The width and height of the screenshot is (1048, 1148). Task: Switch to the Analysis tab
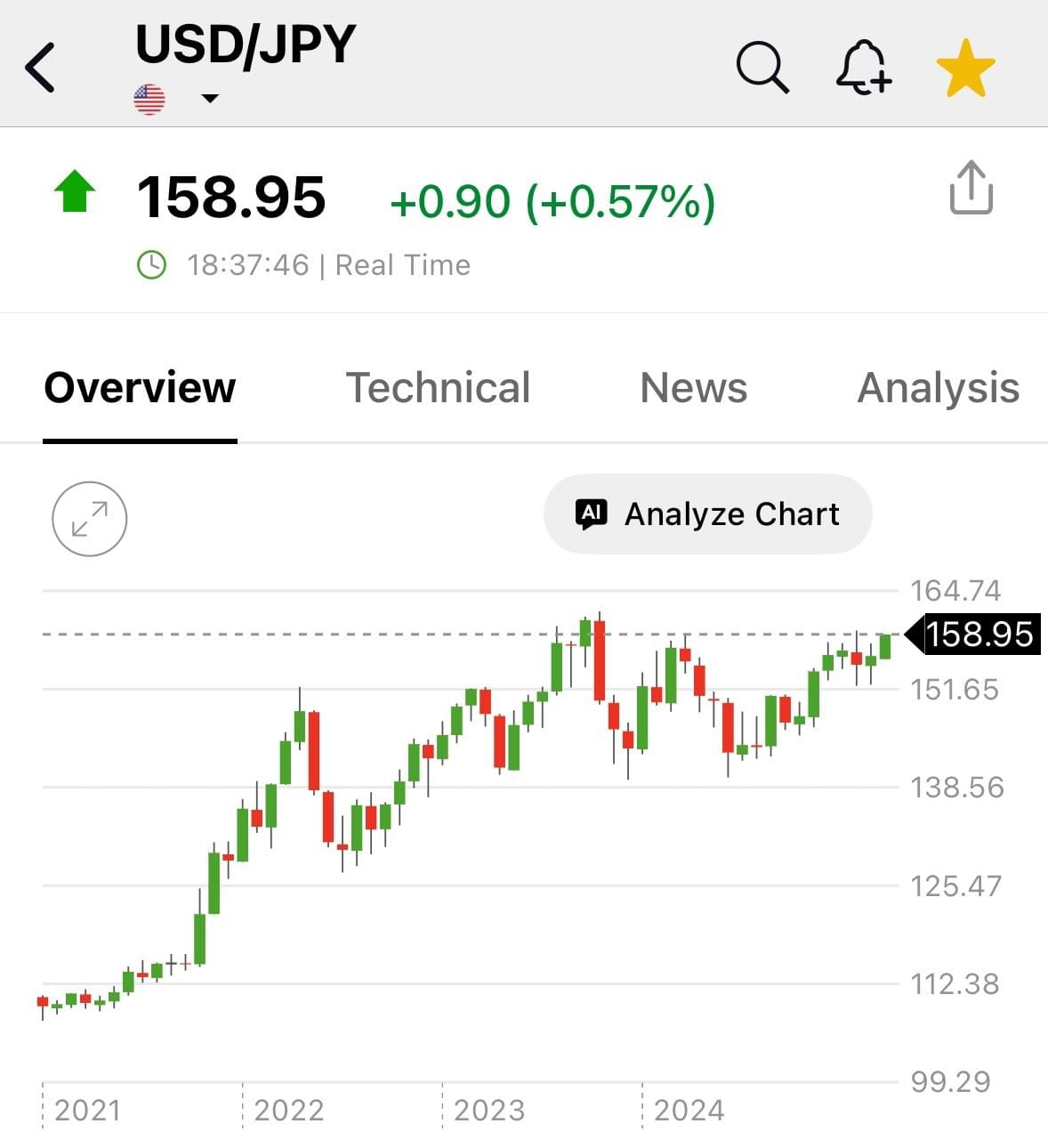pyautogui.click(x=938, y=388)
